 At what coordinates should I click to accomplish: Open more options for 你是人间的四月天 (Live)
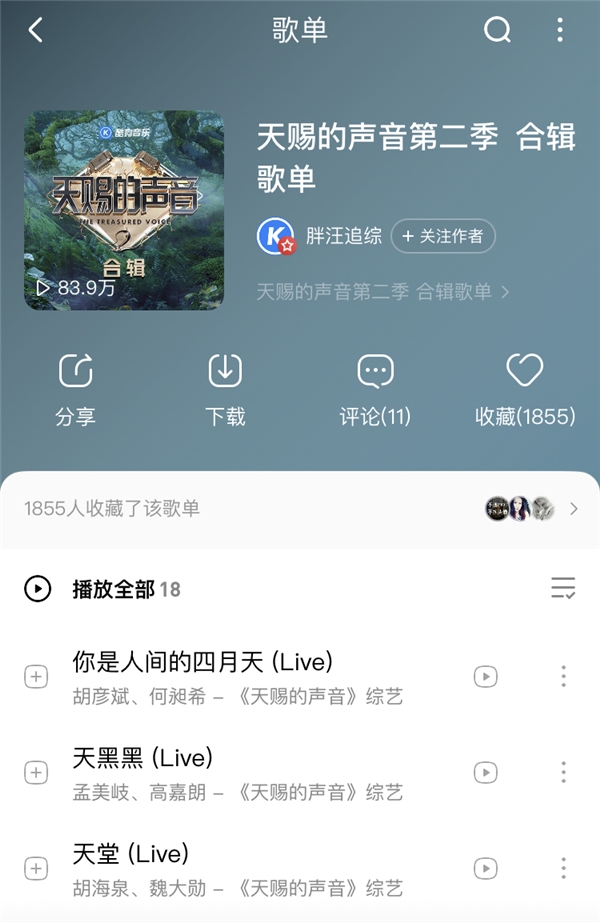click(x=564, y=676)
